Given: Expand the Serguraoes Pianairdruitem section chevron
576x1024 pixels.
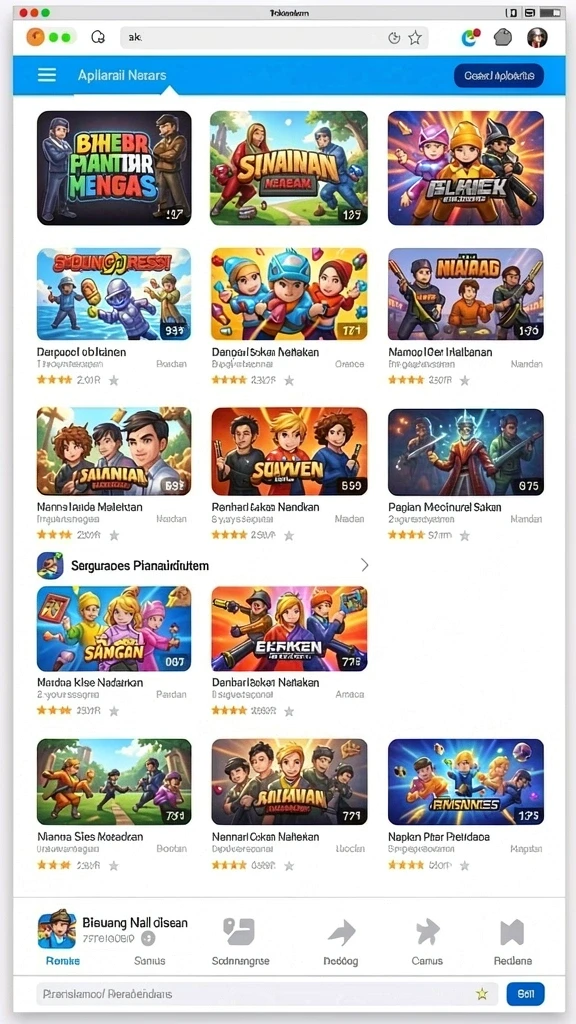Looking at the screenshot, I should point(364,565).
